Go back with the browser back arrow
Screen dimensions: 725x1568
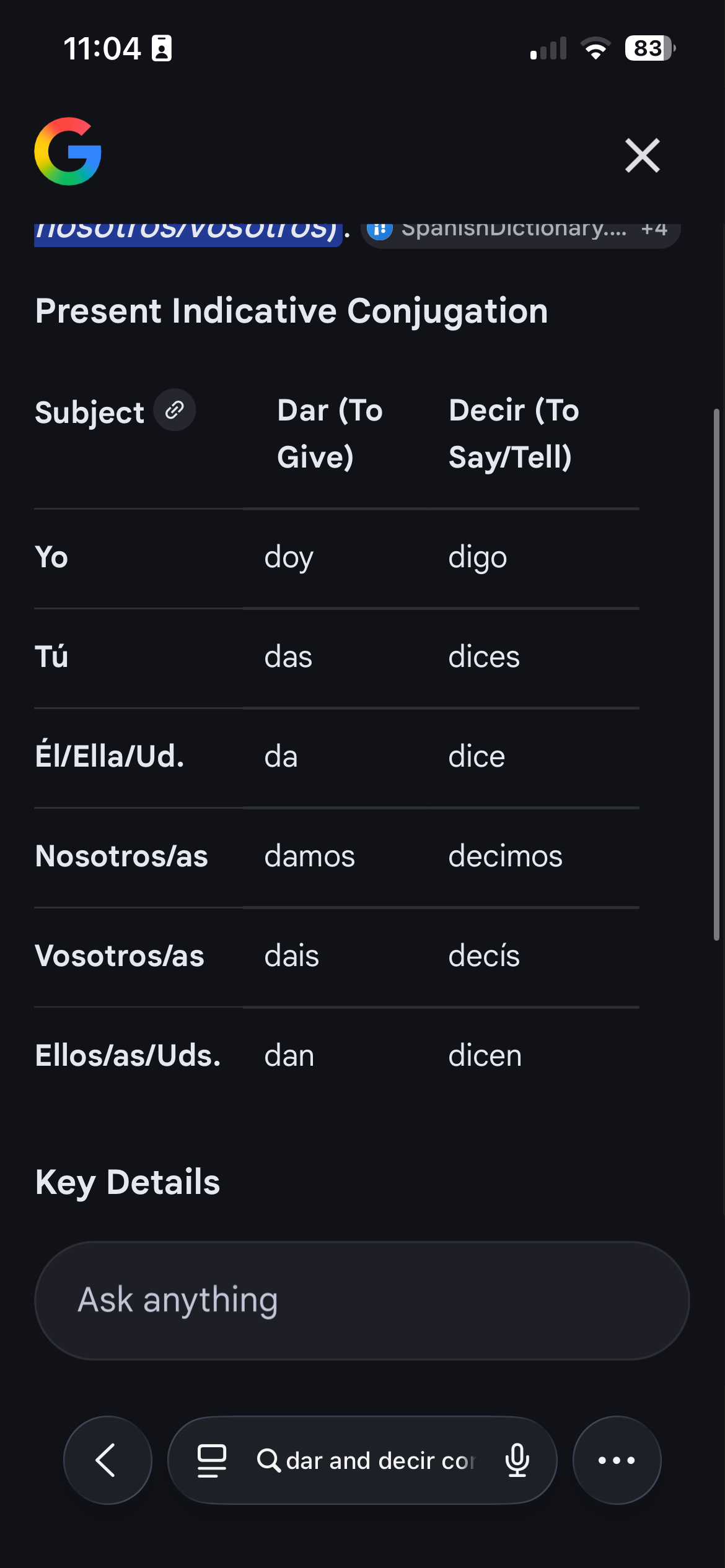pyautogui.click(x=107, y=1460)
